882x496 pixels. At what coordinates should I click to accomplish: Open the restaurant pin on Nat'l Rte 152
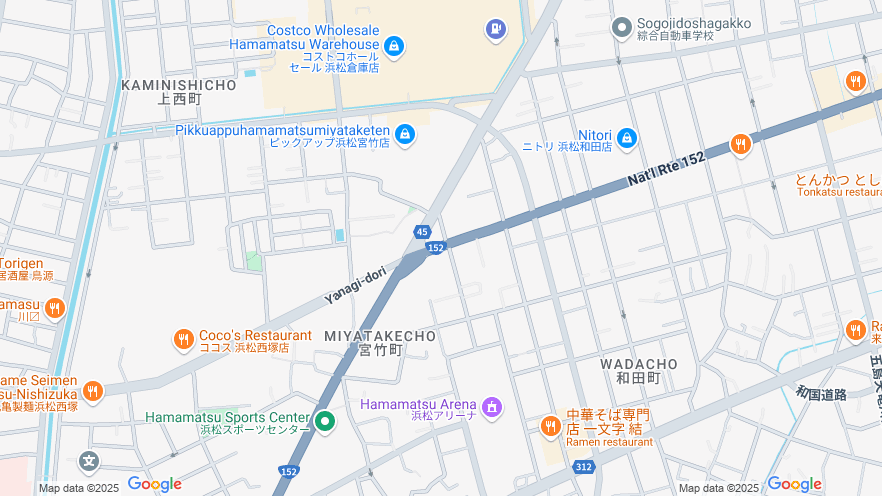[740, 145]
